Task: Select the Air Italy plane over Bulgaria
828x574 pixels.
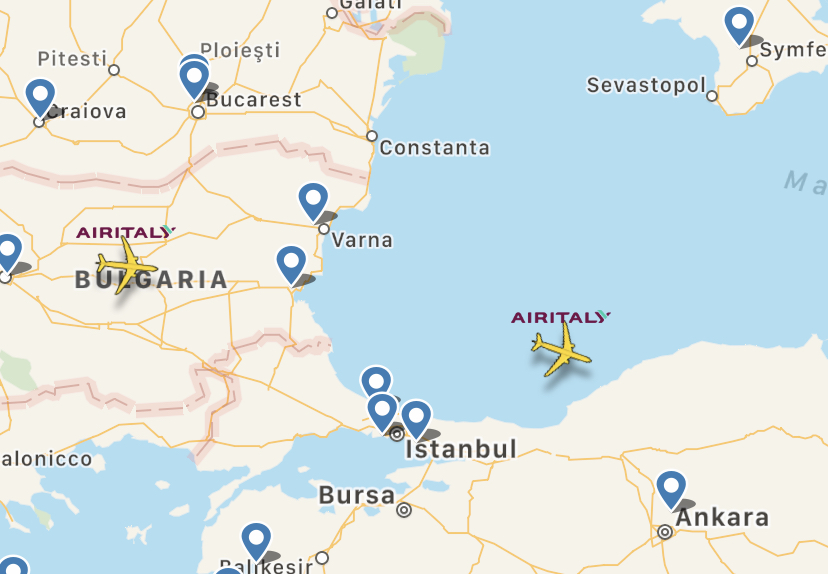Action: pos(126,266)
